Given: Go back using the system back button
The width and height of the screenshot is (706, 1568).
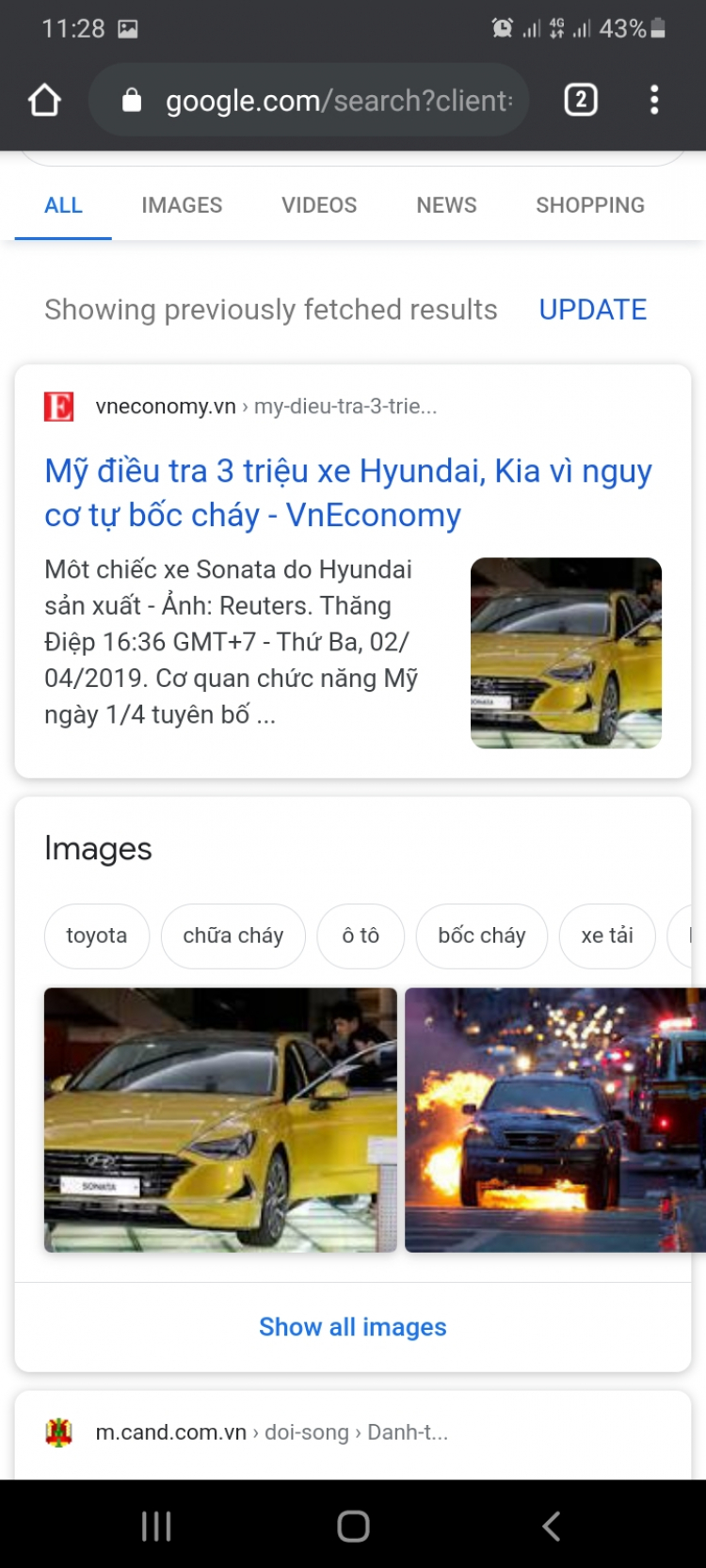Looking at the screenshot, I should [x=552, y=1526].
